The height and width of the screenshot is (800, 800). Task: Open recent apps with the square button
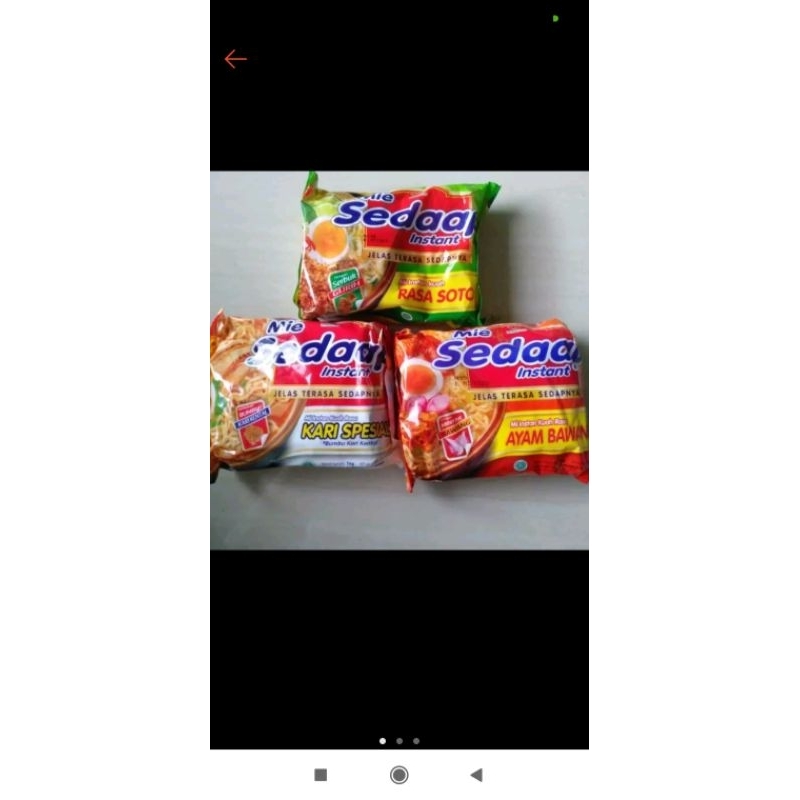pos(321,774)
